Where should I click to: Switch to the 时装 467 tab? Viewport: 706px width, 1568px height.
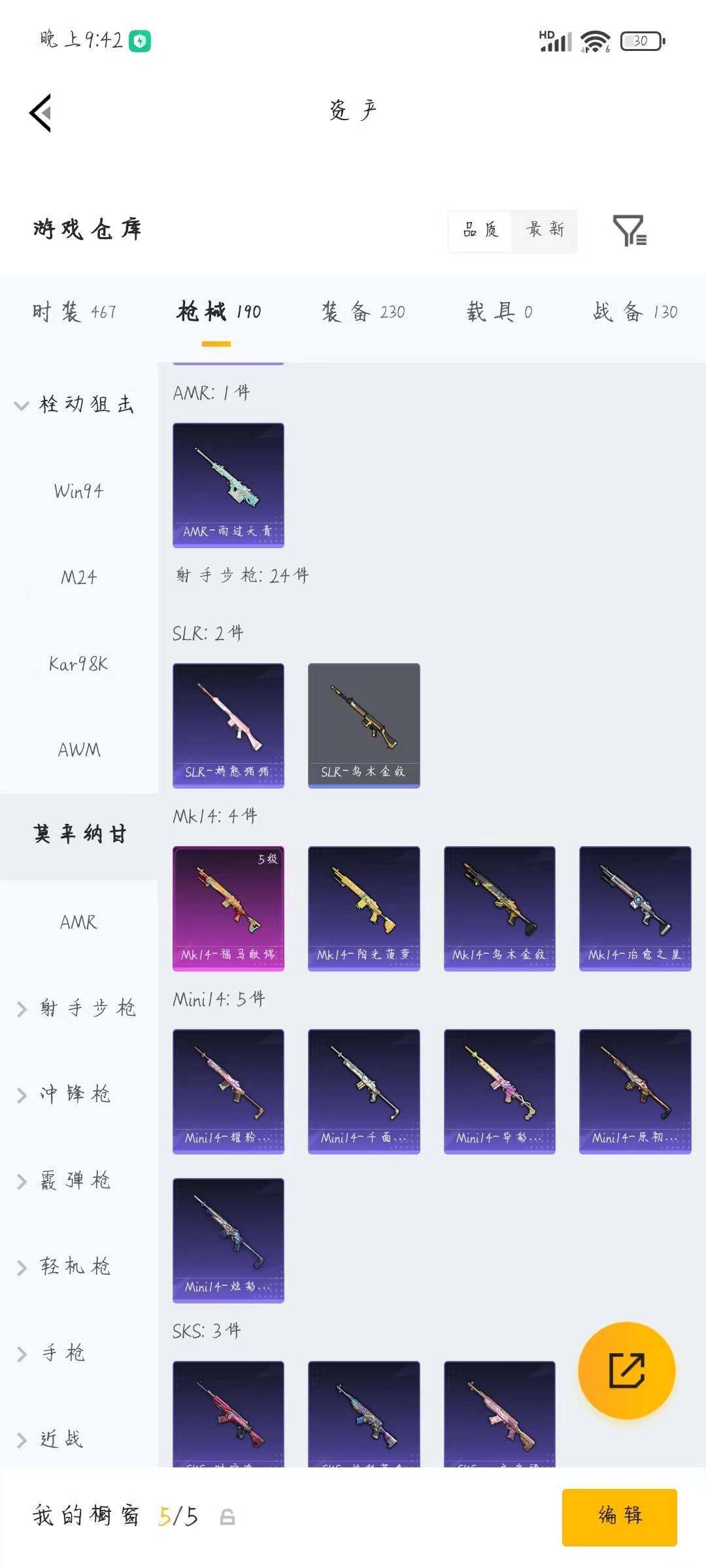point(74,312)
